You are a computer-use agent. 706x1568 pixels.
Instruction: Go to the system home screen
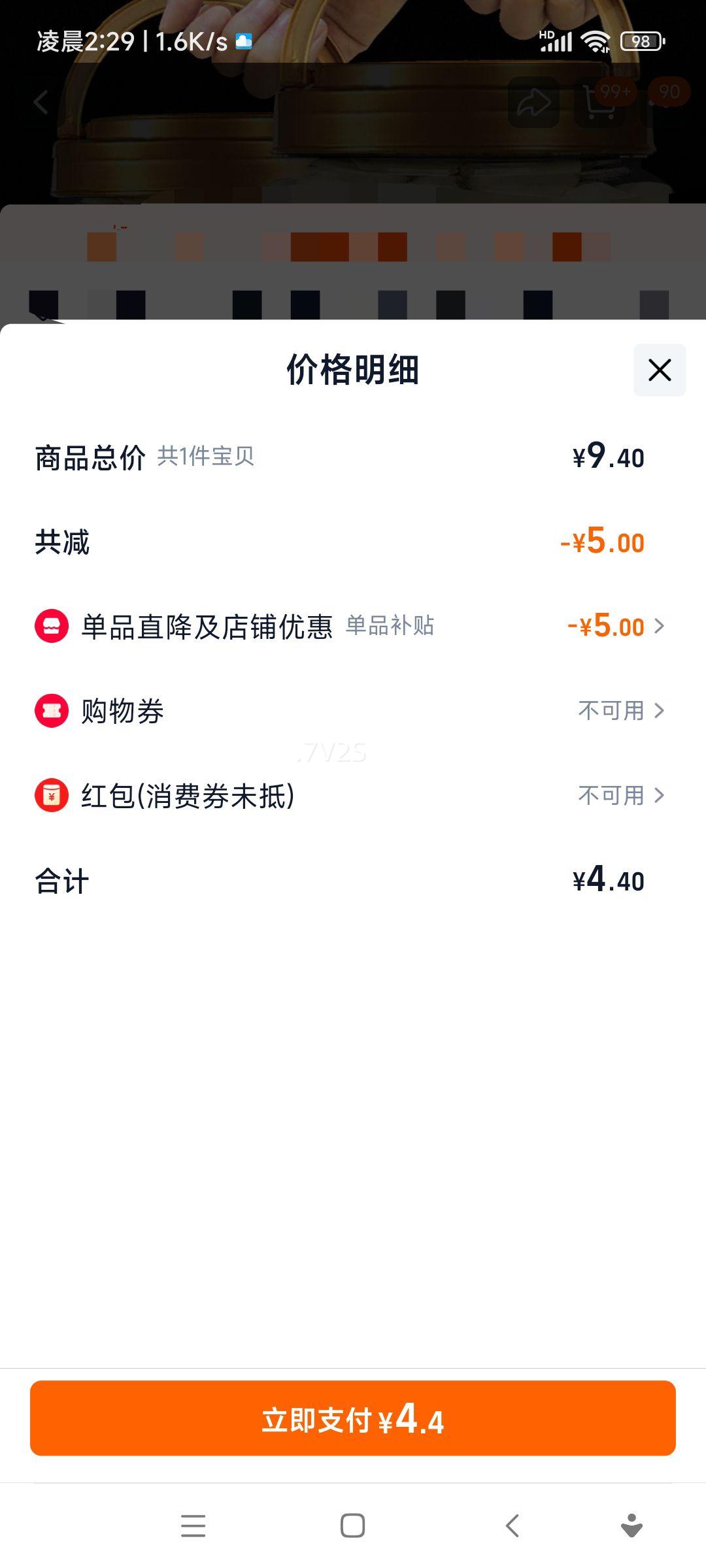(353, 1526)
